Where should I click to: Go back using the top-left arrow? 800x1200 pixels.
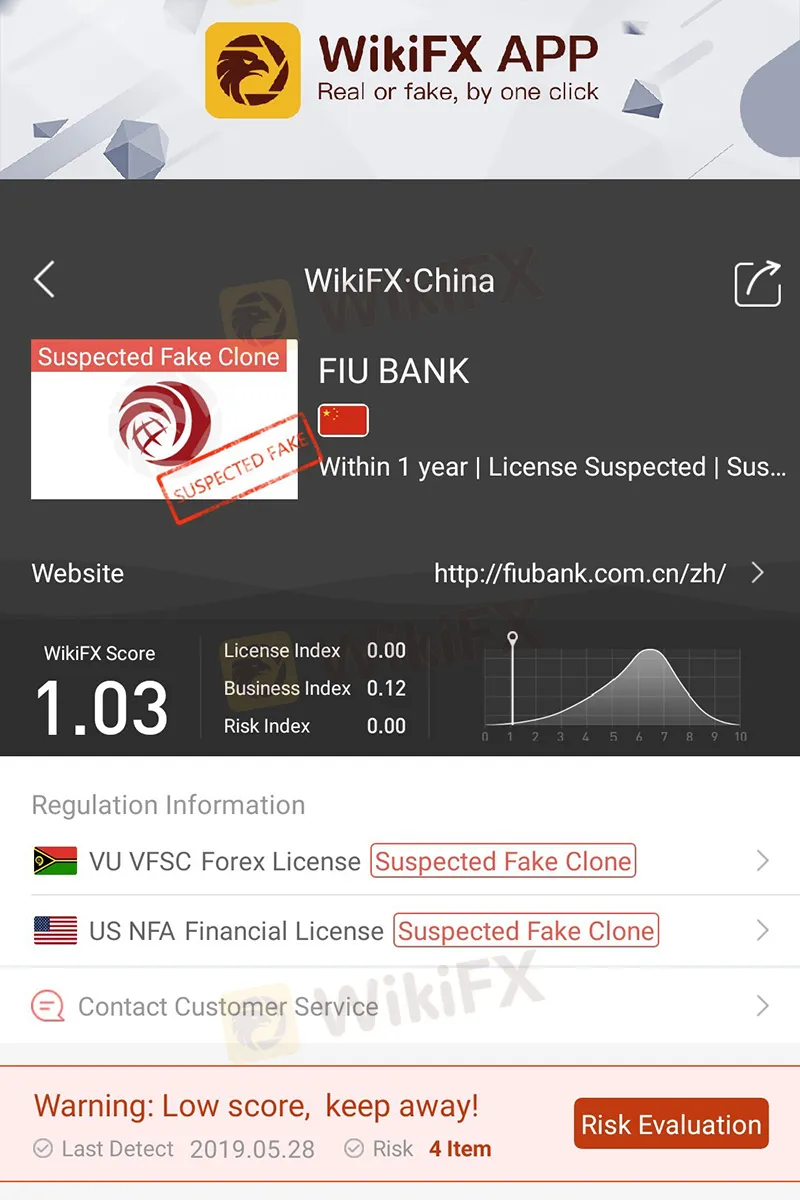[x=44, y=280]
